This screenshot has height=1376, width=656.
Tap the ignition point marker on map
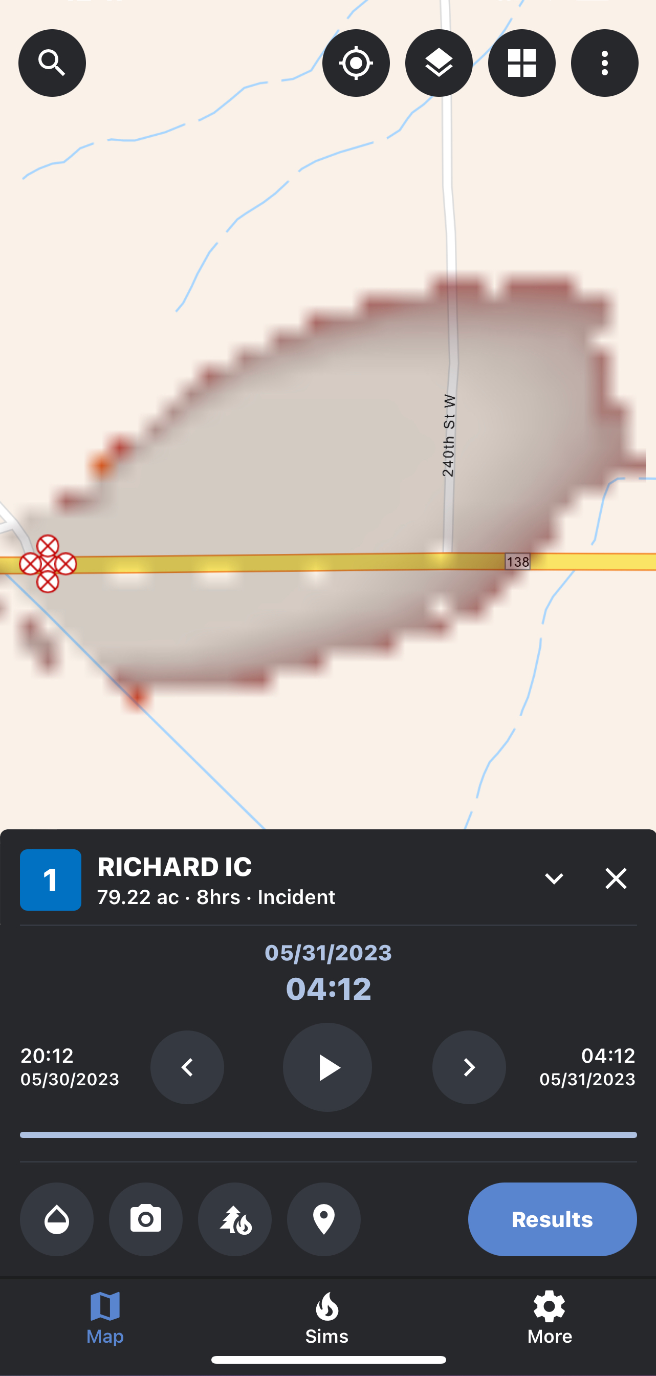click(48, 564)
